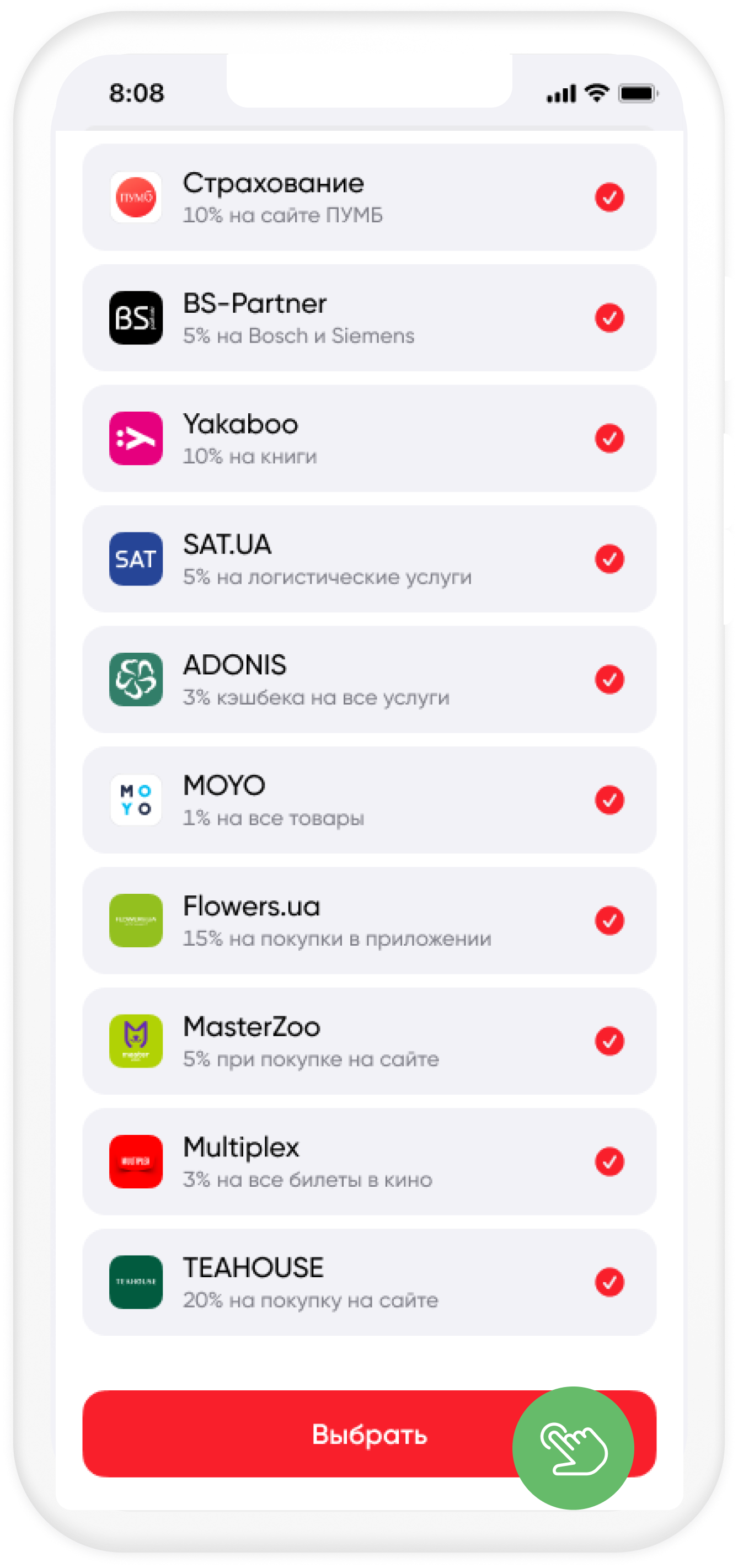Image resolution: width=738 pixels, height=1568 pixels.
Task: Confirm selection with the Выбрать button
Action: coord(368,1433)
